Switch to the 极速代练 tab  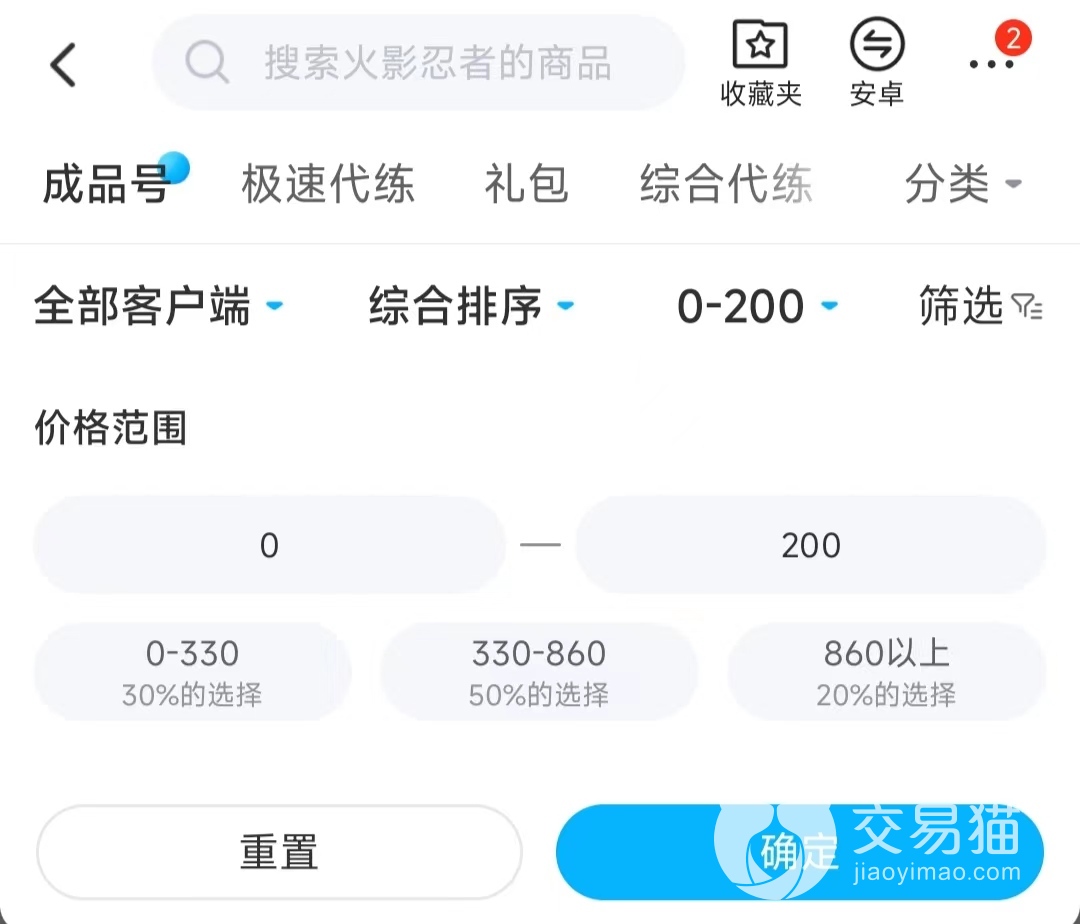point(328,185)
